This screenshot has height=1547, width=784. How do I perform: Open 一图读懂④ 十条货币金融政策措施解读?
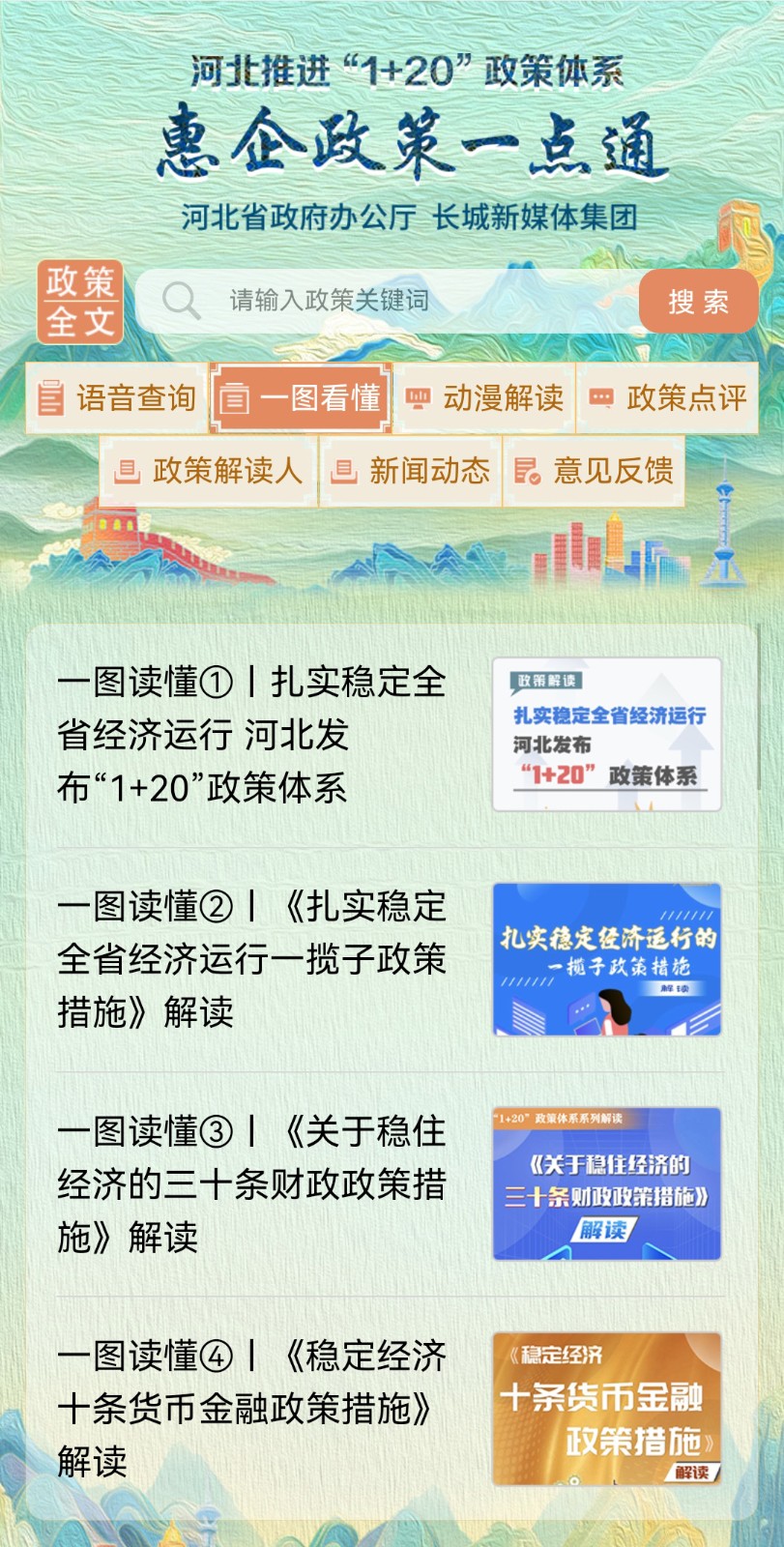click(x=251, y=1409)
